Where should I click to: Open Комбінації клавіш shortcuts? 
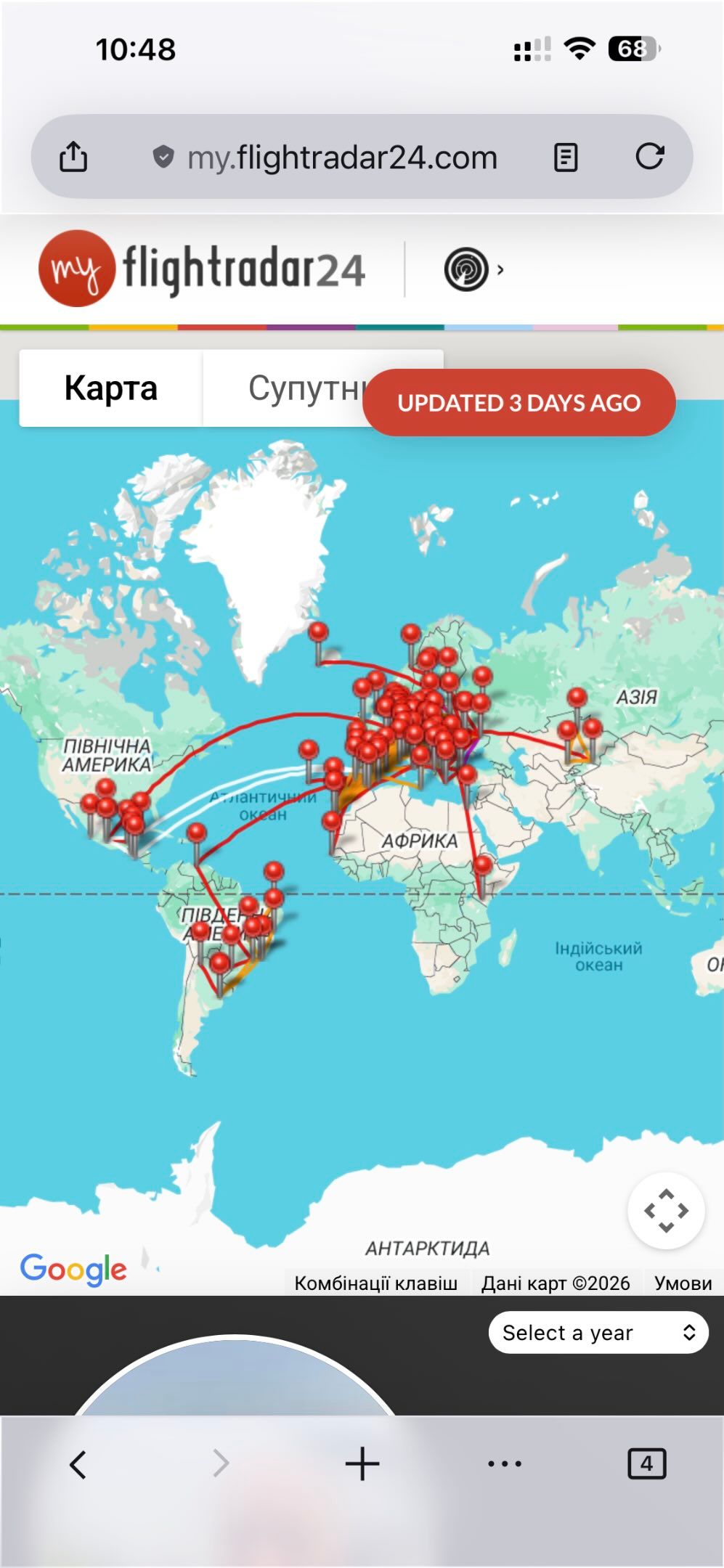click(375, 1283)
